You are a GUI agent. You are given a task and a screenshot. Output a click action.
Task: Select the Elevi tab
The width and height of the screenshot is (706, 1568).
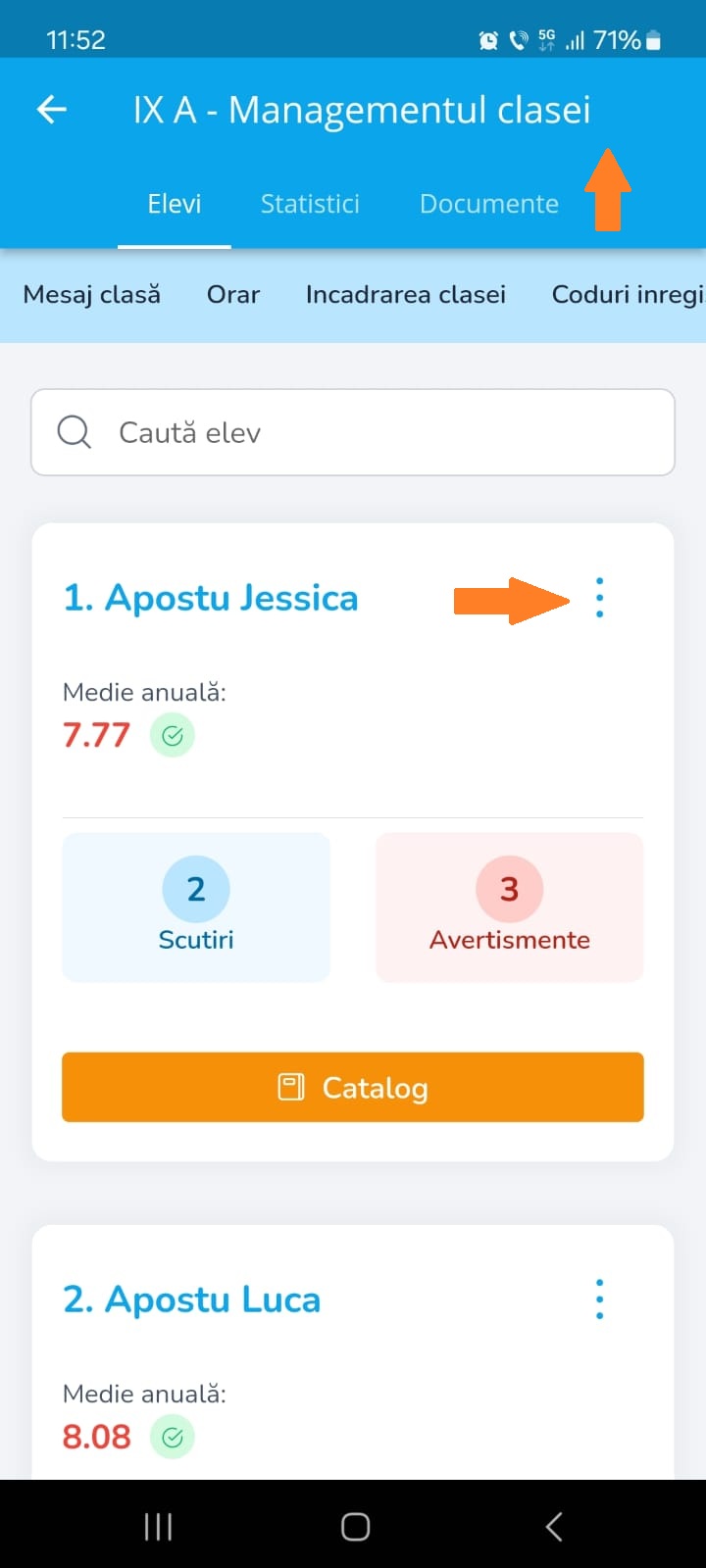coord(175,204)
